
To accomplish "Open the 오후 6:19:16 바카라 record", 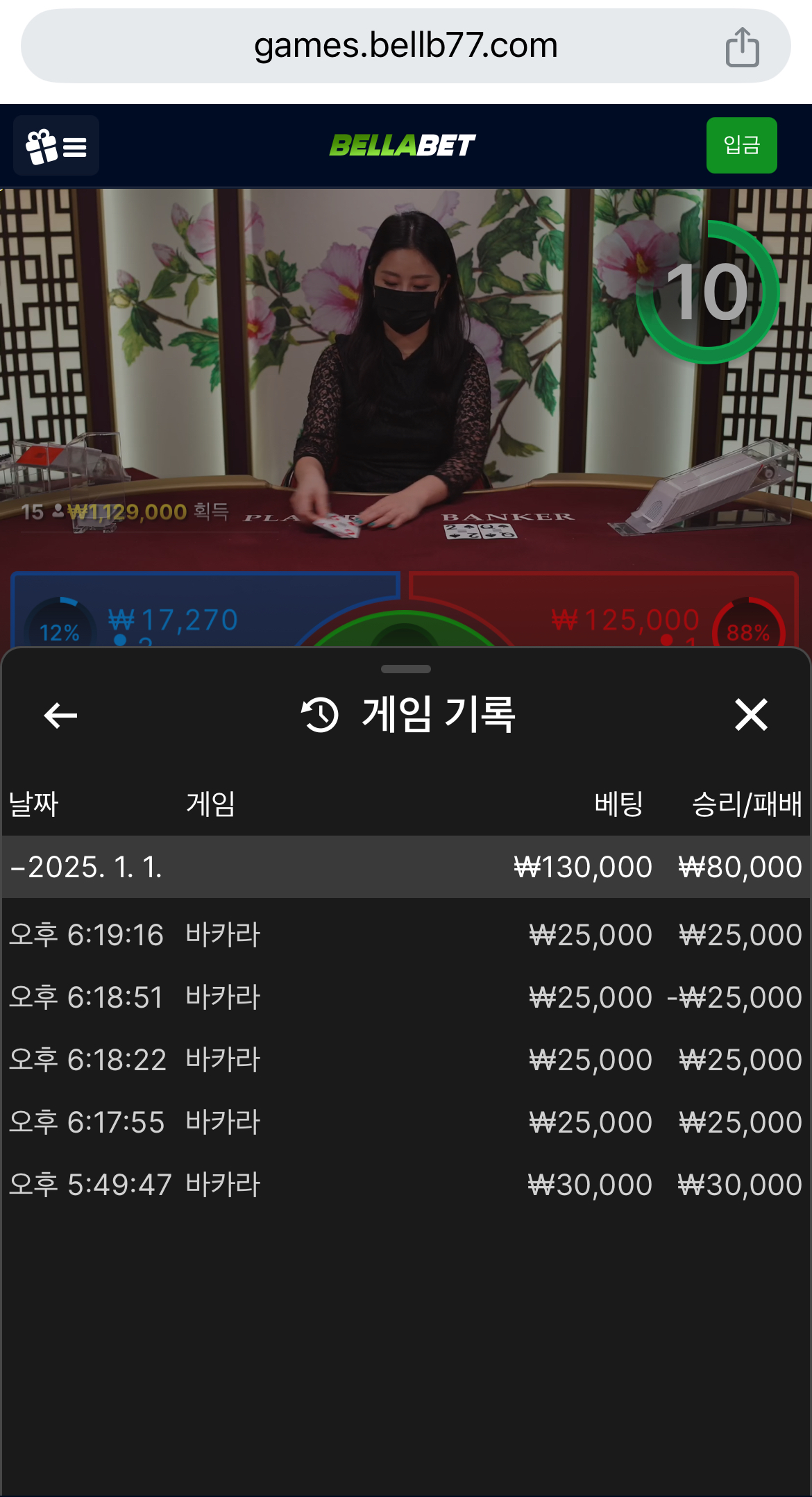I will pyautogui.click(x=405, y=935).
